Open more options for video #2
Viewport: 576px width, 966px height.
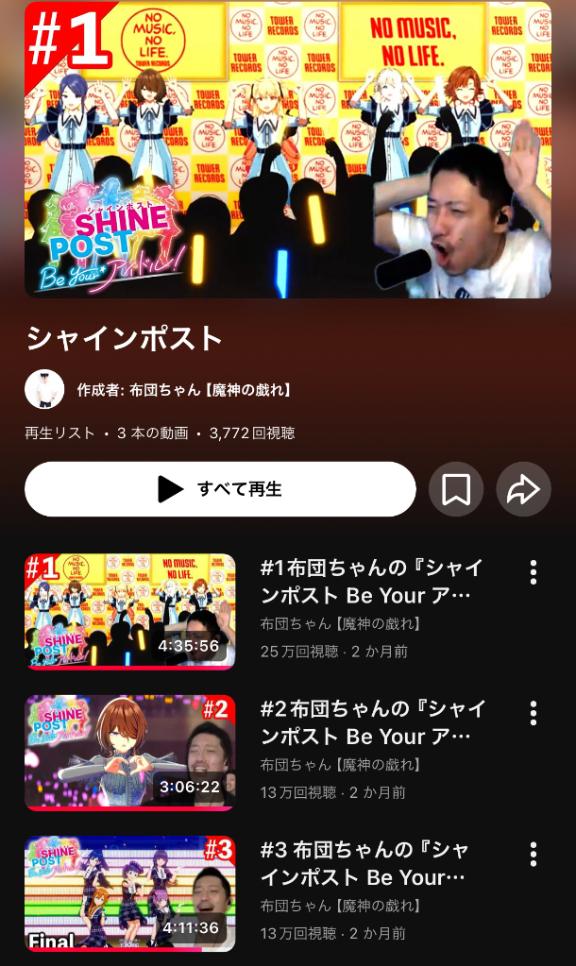[x=533, y=713]
